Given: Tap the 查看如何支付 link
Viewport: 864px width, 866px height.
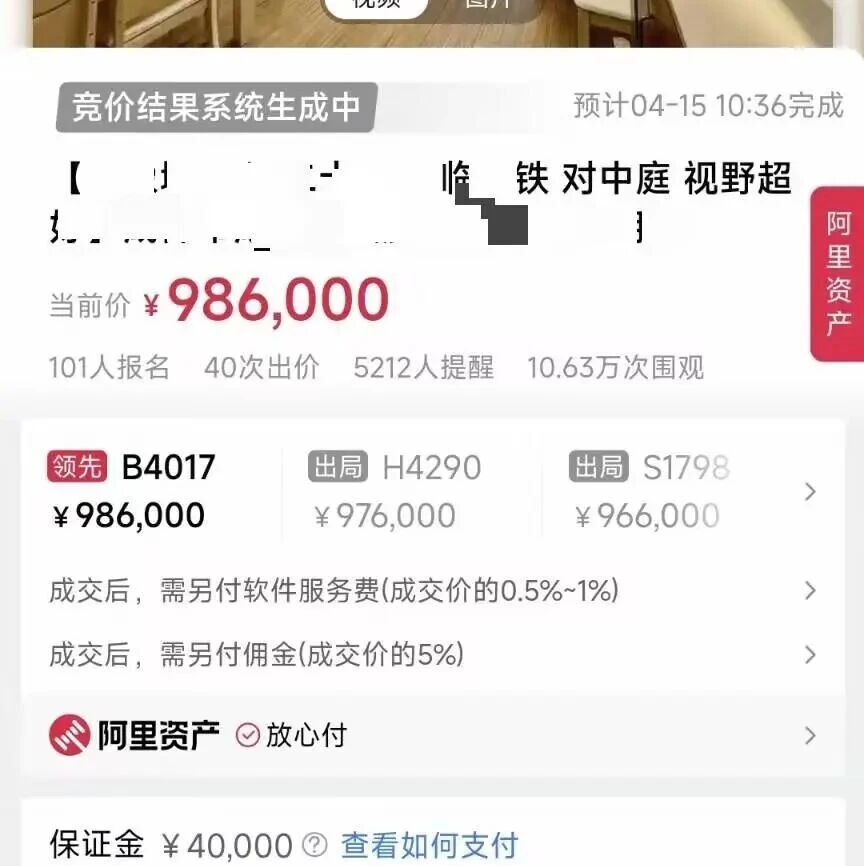Looking at the screenshot, I should pyautogui.click(x=429, y=845).
